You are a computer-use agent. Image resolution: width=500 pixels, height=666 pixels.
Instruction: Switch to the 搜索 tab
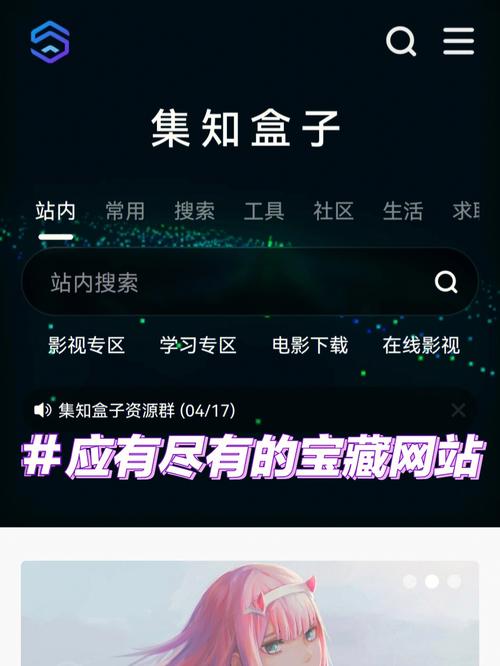click(195, 211)
